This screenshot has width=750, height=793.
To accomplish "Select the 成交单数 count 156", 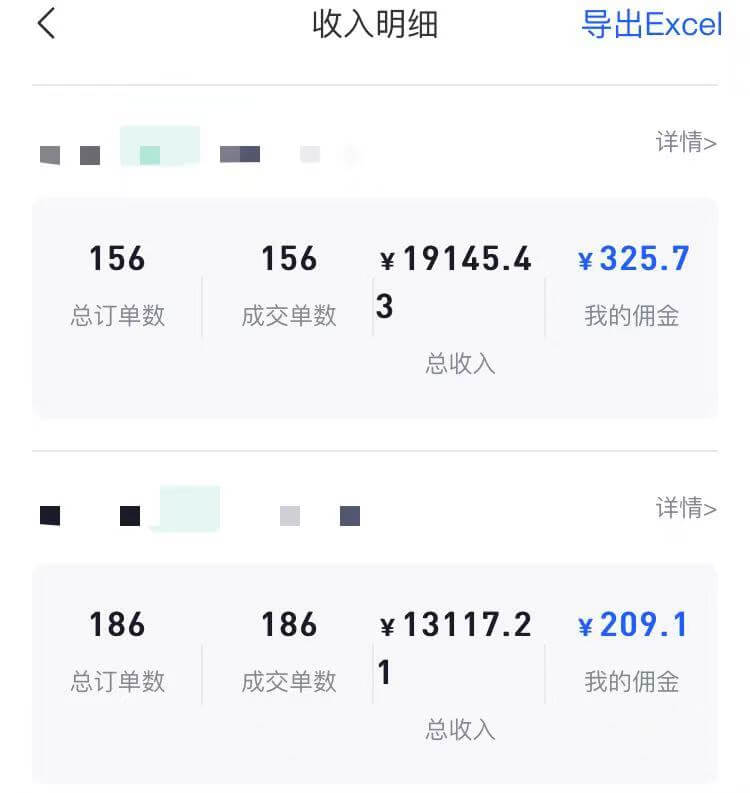I will (x=288, y=260).
